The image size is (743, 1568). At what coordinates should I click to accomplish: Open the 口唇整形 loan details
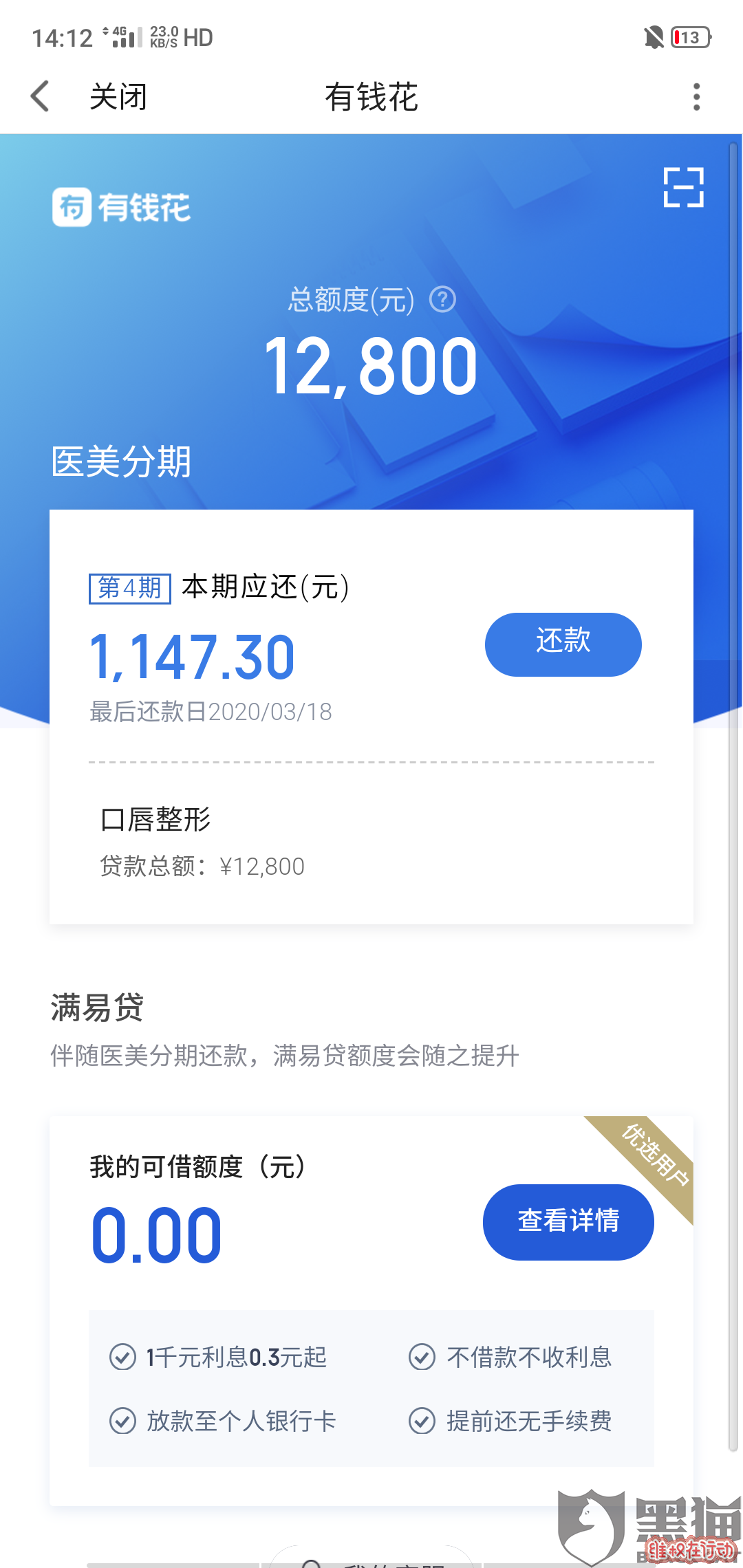coord(155,820)
